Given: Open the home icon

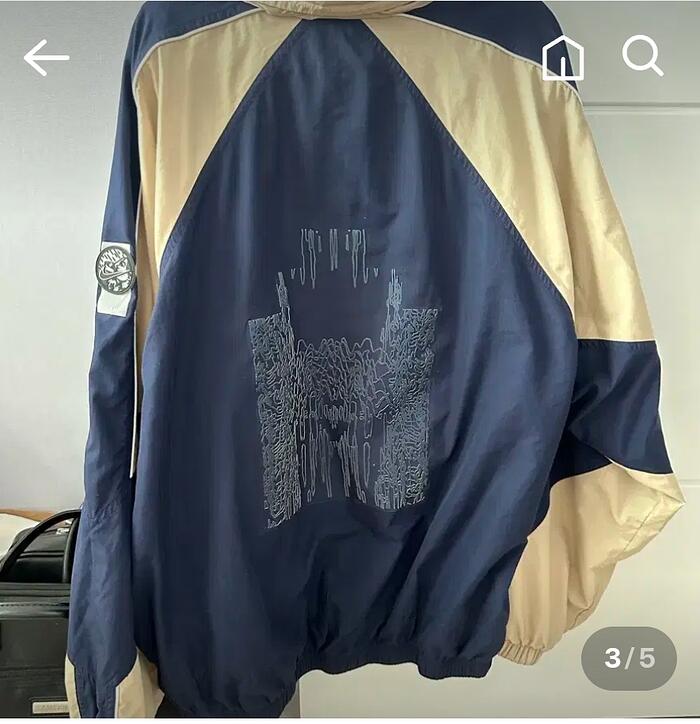Looking at the screenshot, I should [x=562, y=58].
